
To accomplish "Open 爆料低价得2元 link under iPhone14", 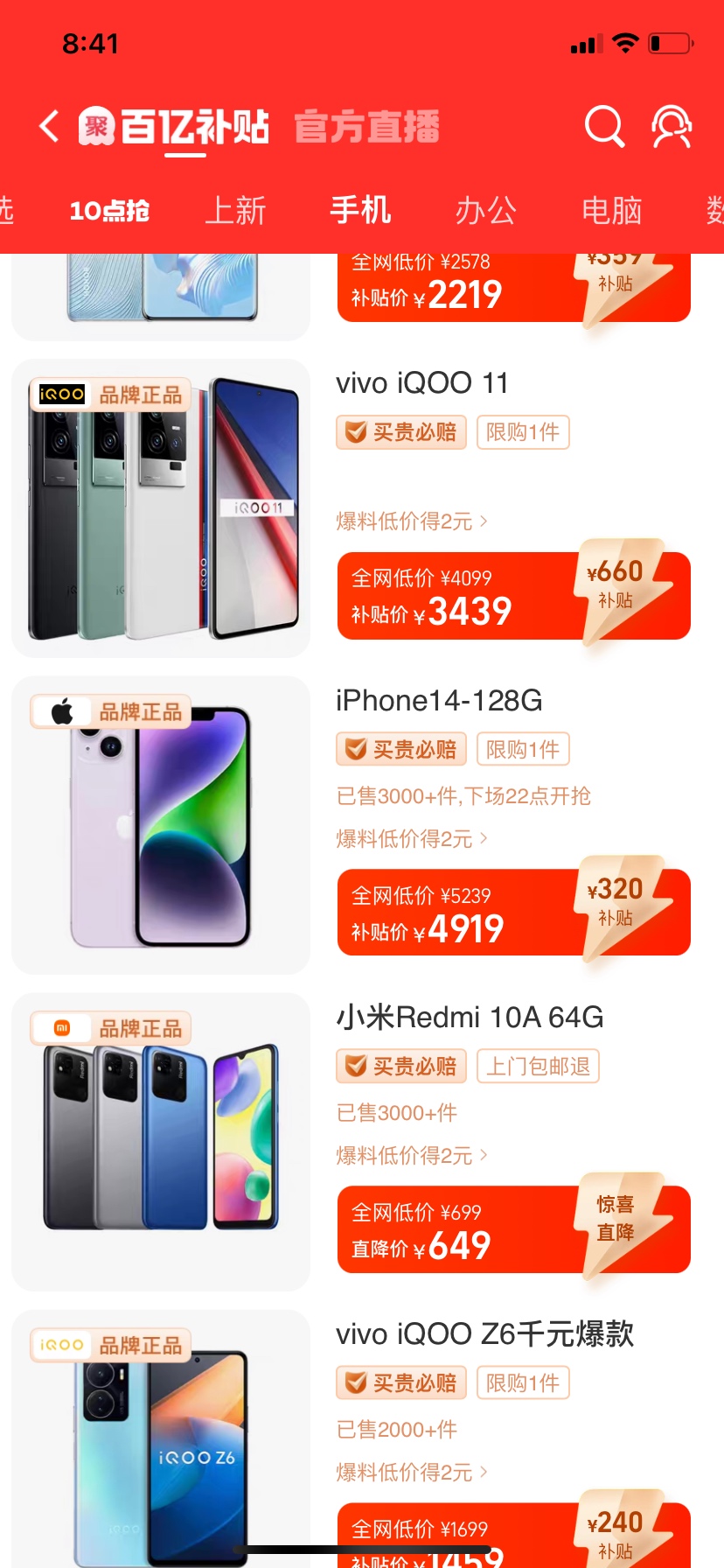I will [x=411, y=839].
